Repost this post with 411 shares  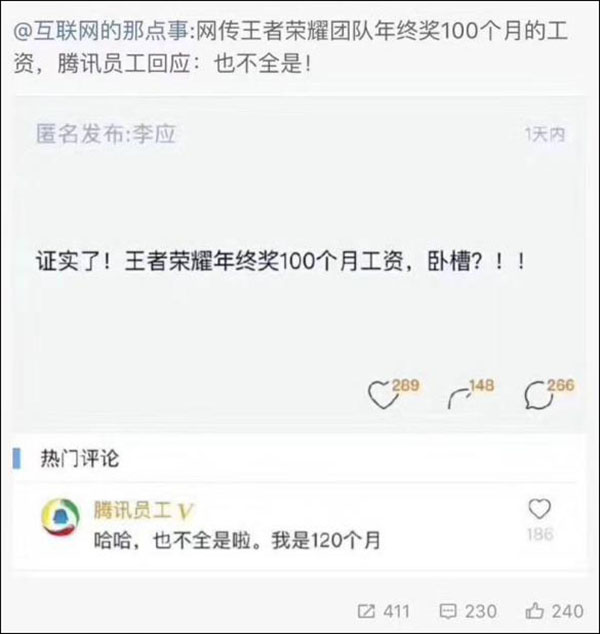point(384,611)
